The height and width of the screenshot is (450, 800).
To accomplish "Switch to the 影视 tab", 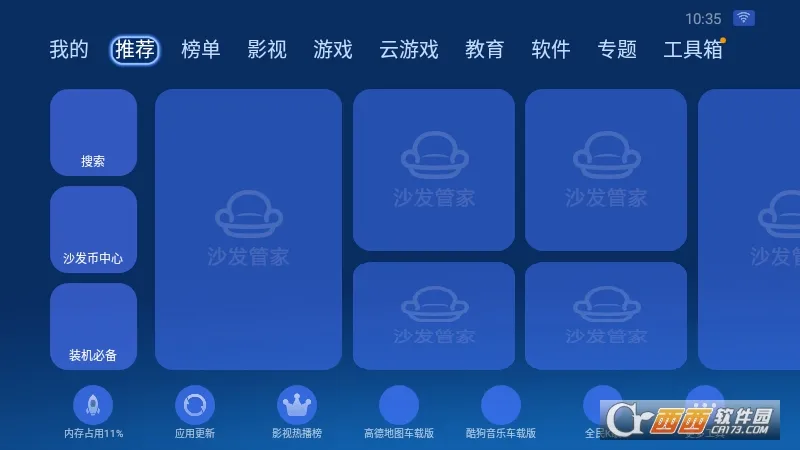I will (x=267, y=50).
